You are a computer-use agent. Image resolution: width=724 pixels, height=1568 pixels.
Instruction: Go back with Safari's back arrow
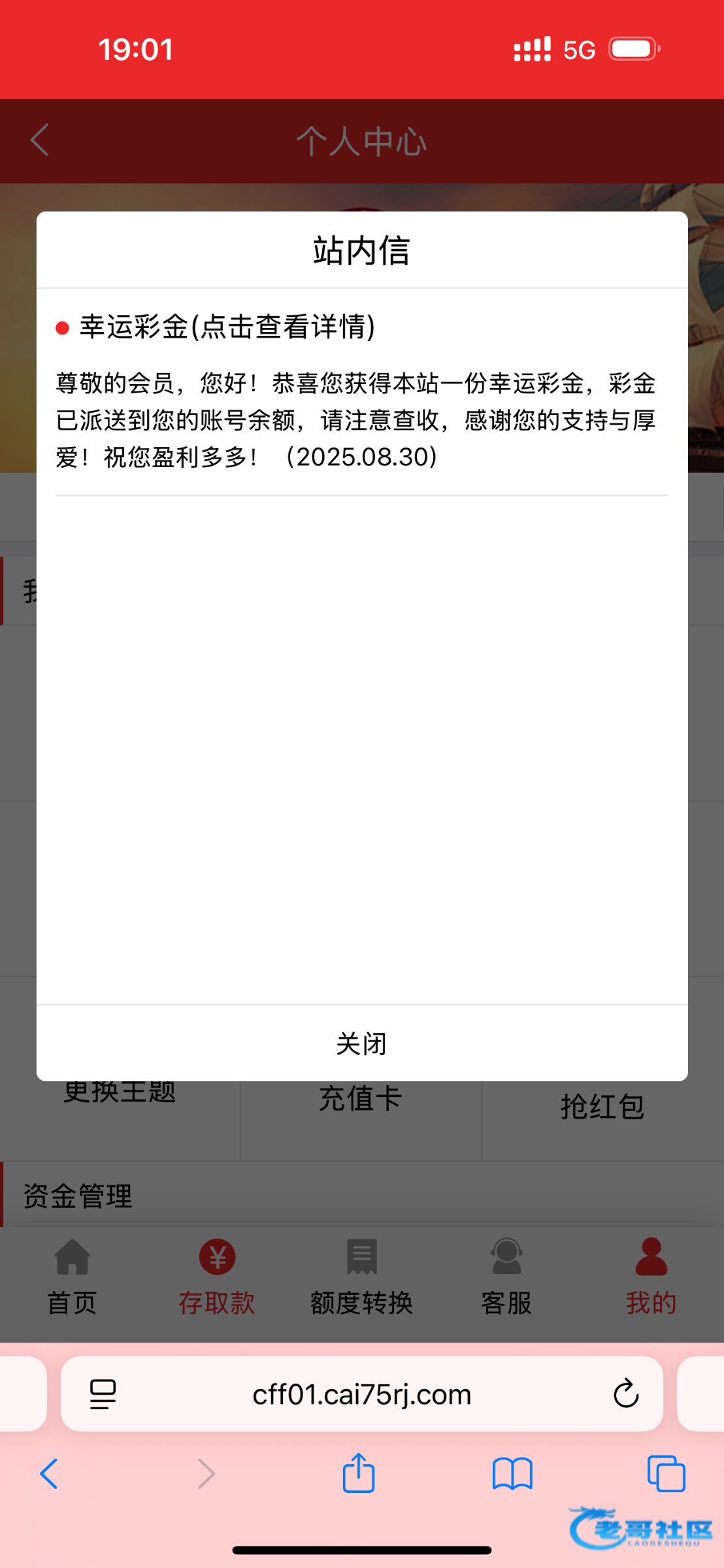coord(49,1474)
